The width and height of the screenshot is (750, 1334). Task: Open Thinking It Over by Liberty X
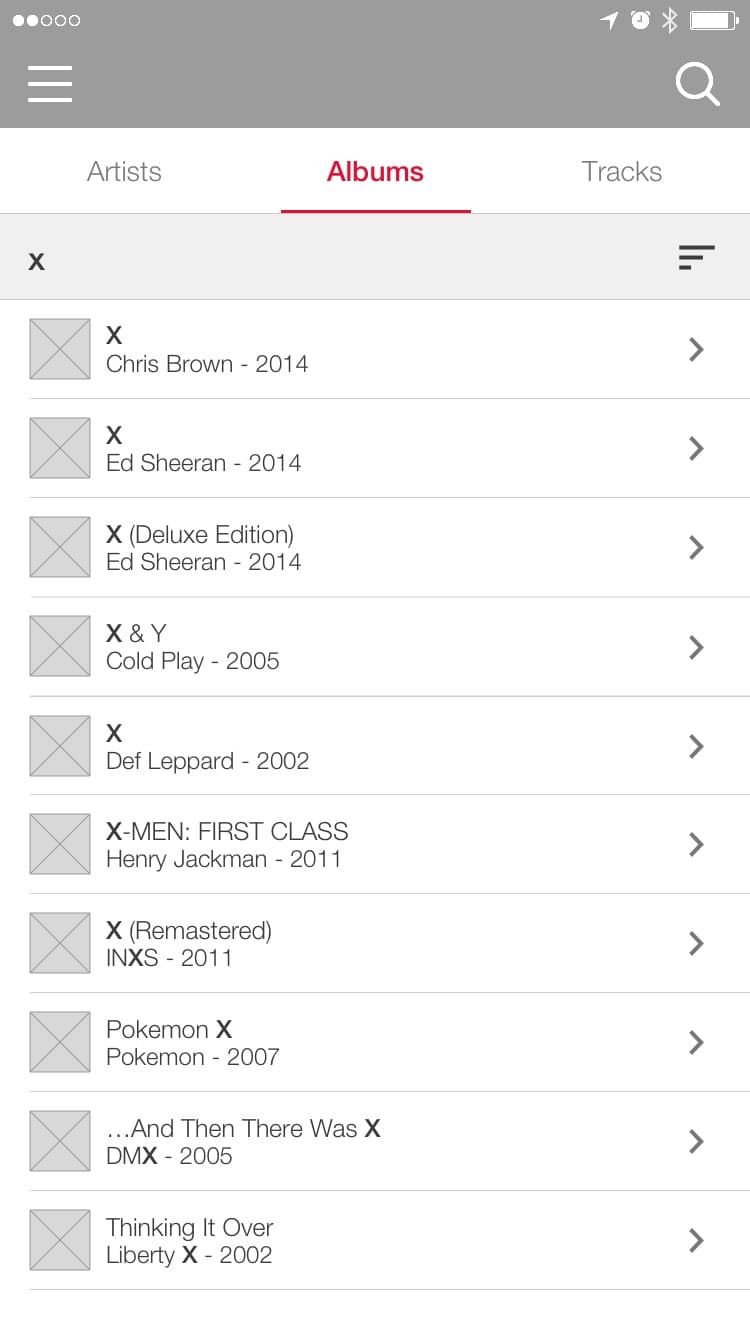(695, 1240)
